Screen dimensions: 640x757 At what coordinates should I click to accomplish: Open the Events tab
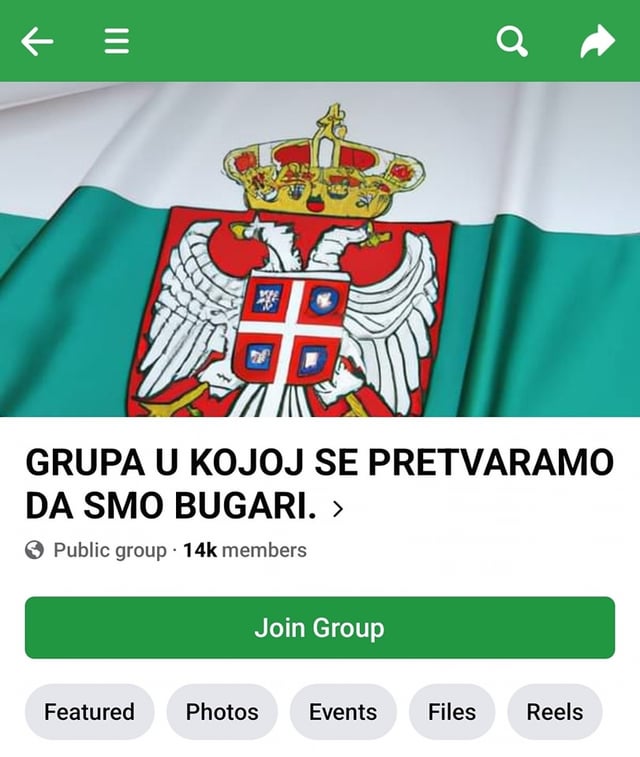tap(343, 712)
